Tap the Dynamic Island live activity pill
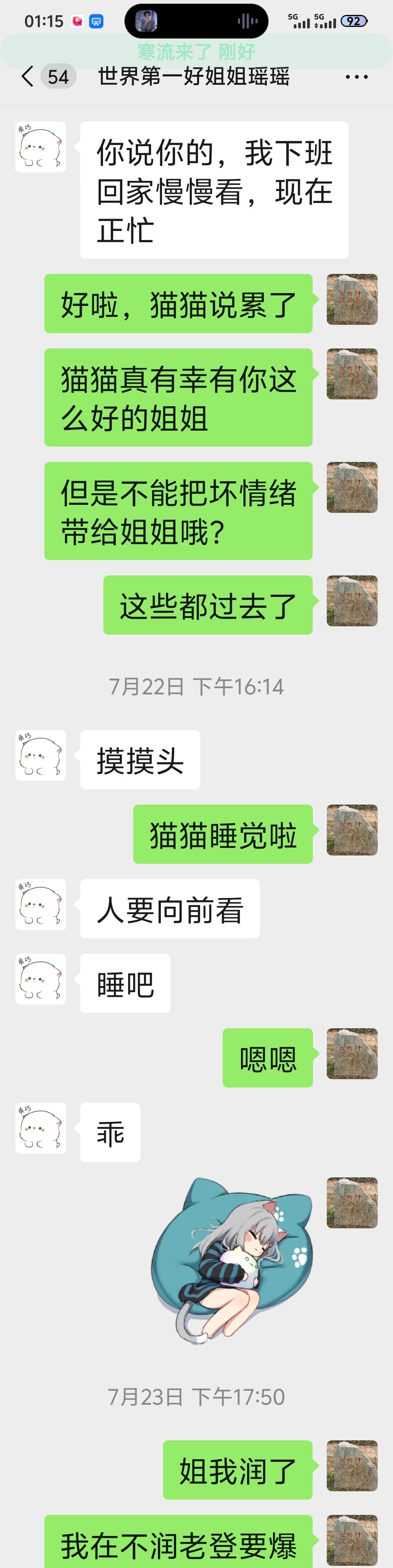The width and height of the screenshot is (393, 1568). [196, 21]
